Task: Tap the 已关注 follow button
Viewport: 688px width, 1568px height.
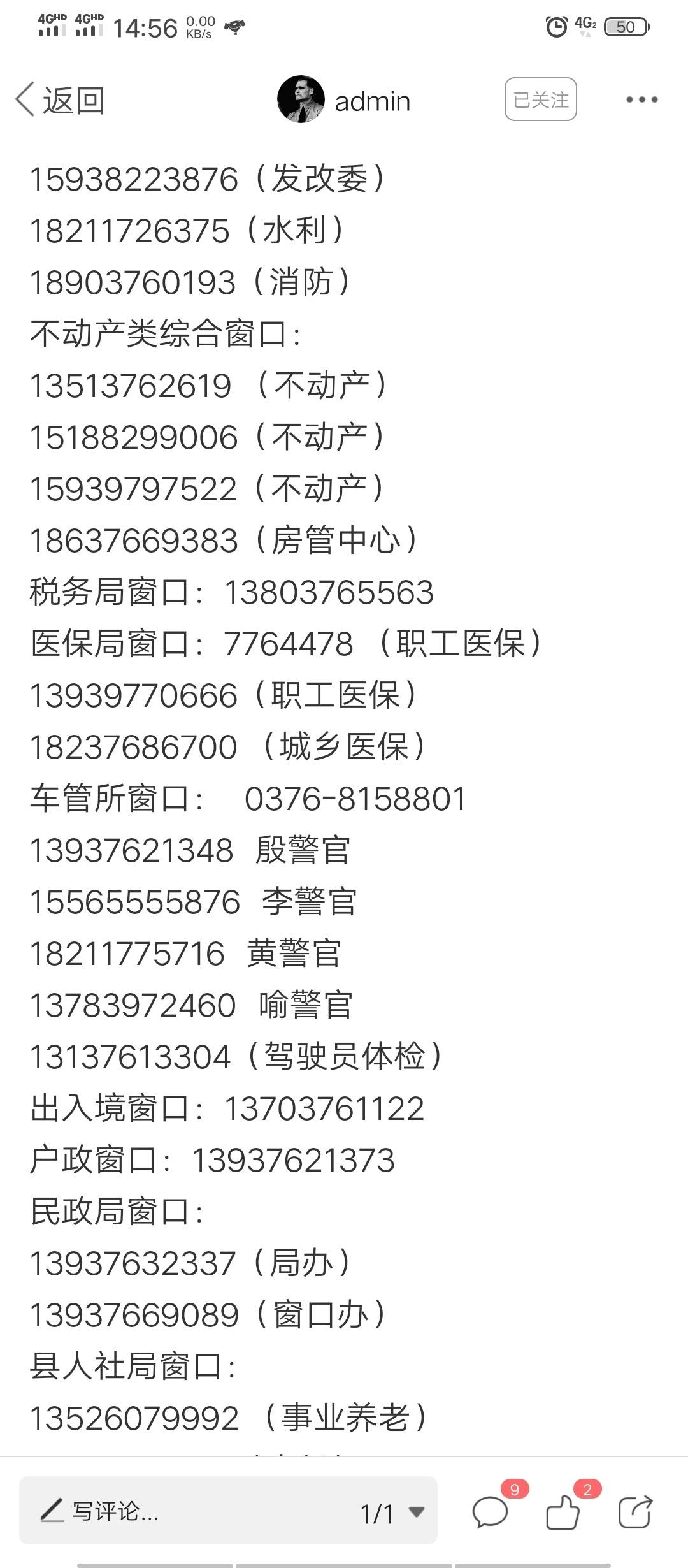Action: tap(541, 99)
